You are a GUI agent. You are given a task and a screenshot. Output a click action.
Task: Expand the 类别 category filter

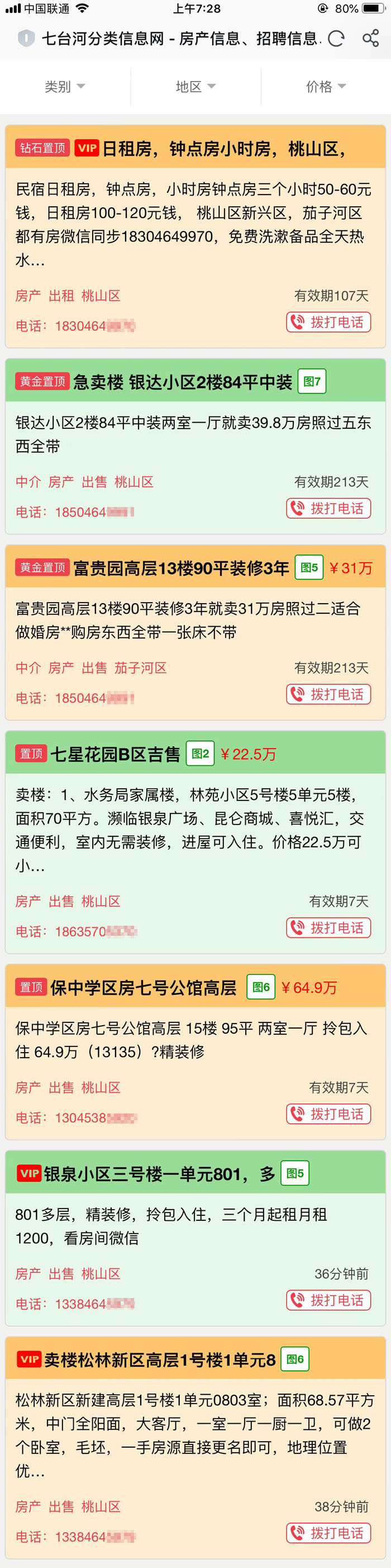(64, 87)
